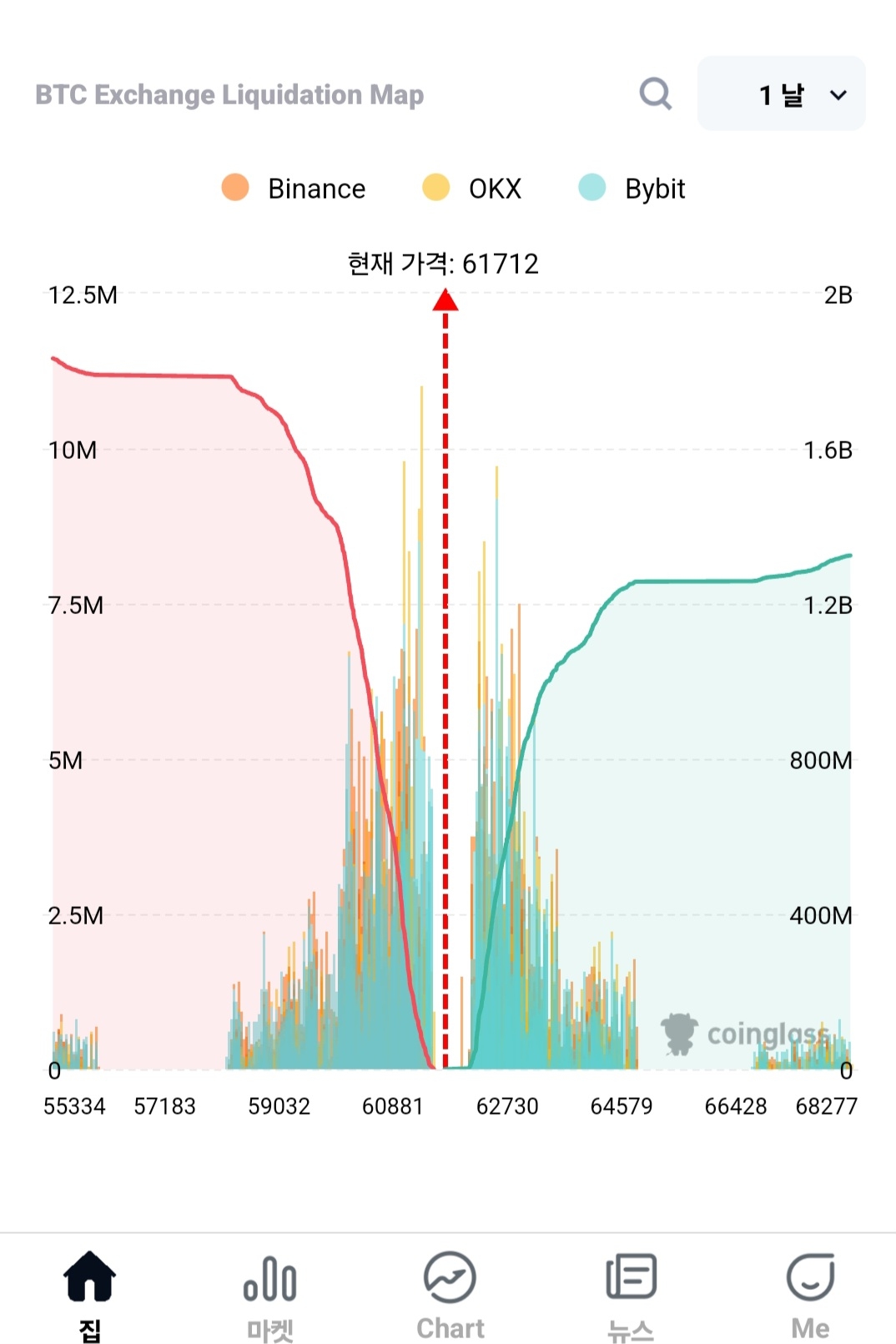Switch to the 뉴스 tab
Viewport: 896px width, 1344px height.
coord(631,1293)
